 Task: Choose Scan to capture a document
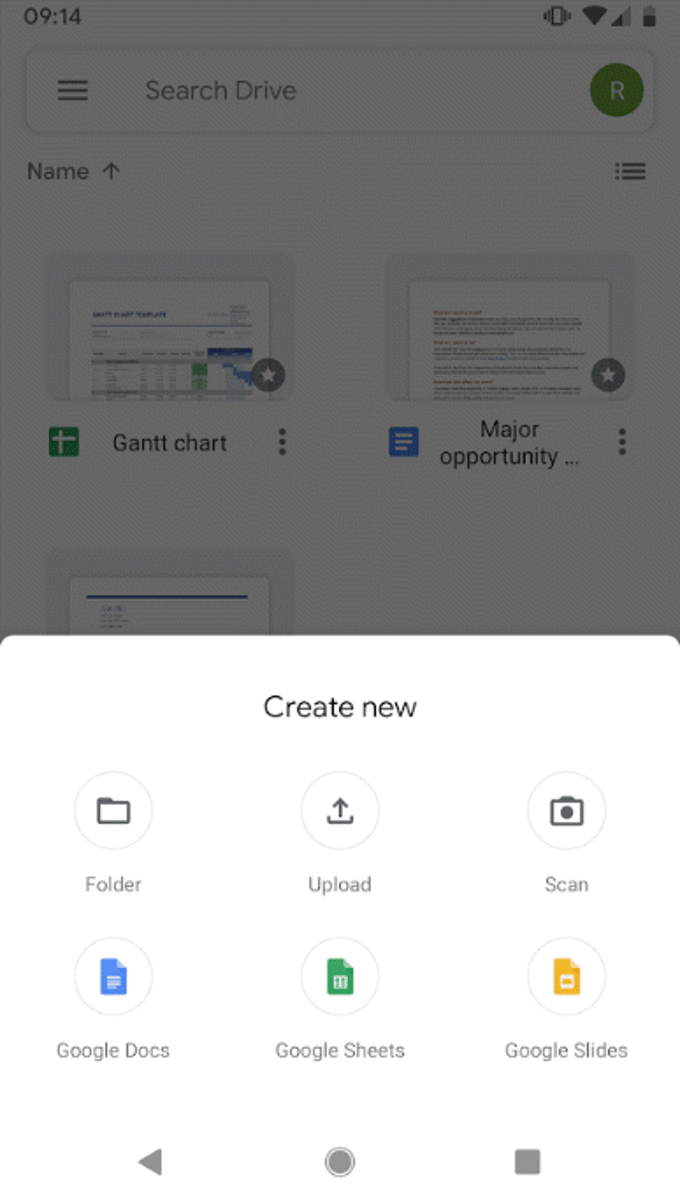566,811
